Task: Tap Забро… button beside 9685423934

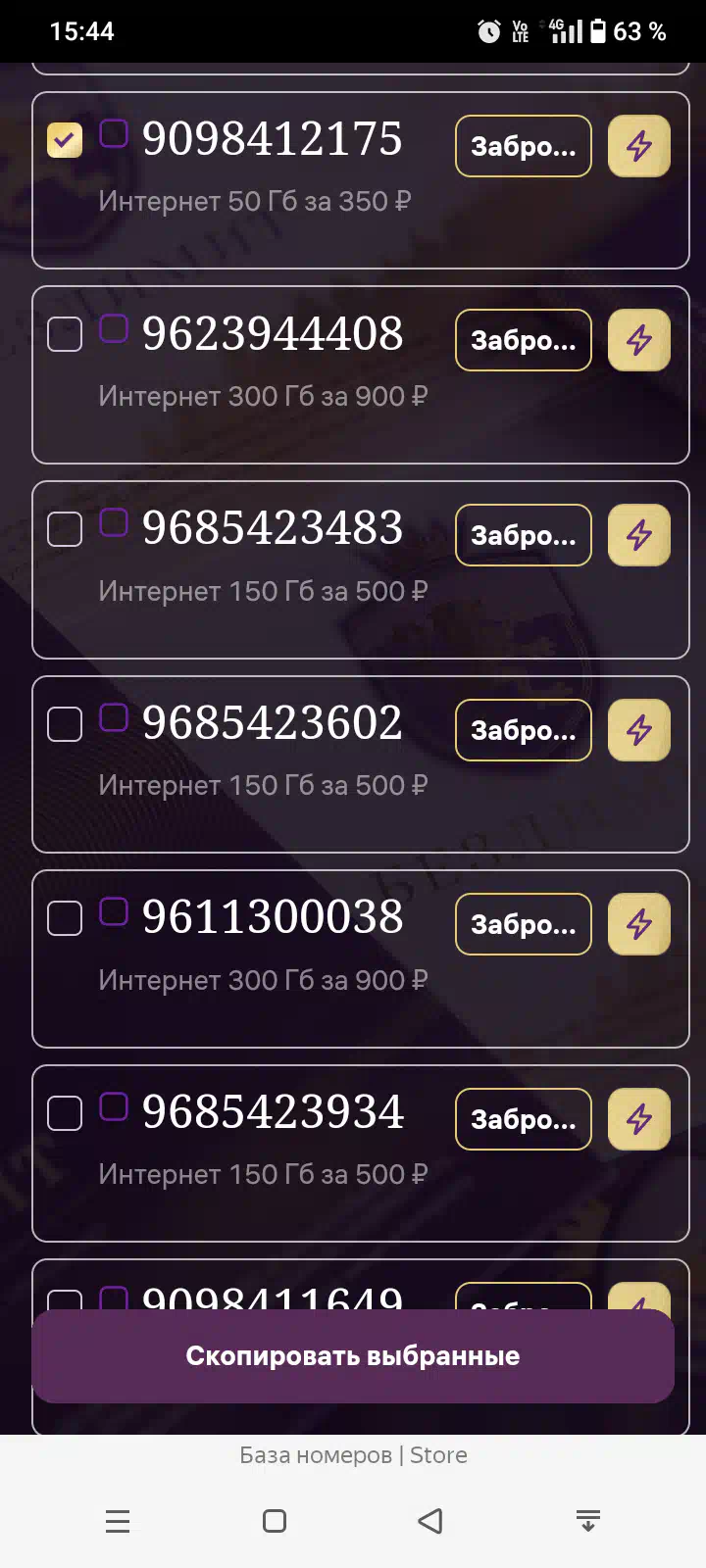Action: pyautogui.click(x=524, y=1119)
